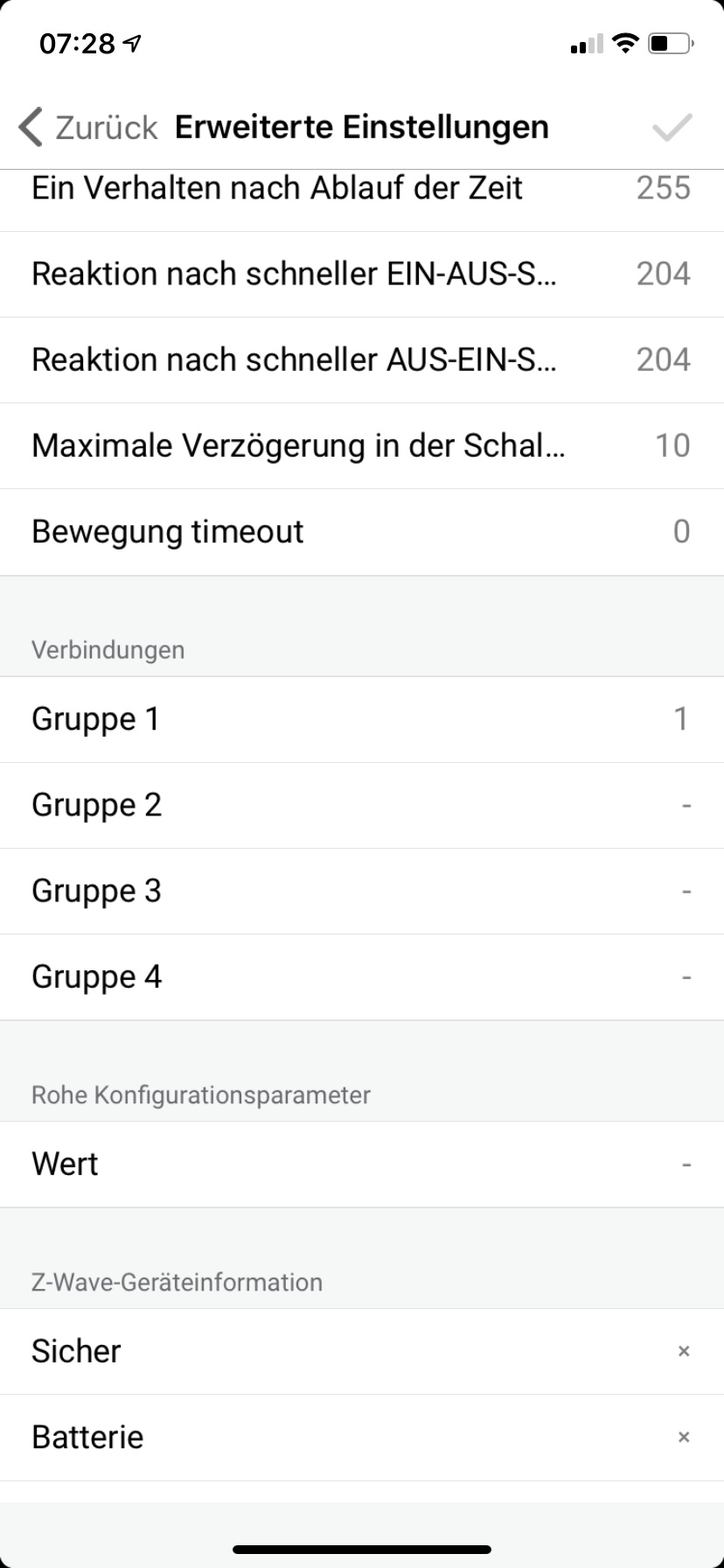Select the Gruppe 2 row
724x1568 pixels.
pyautogui.click(x=362, y=805)
